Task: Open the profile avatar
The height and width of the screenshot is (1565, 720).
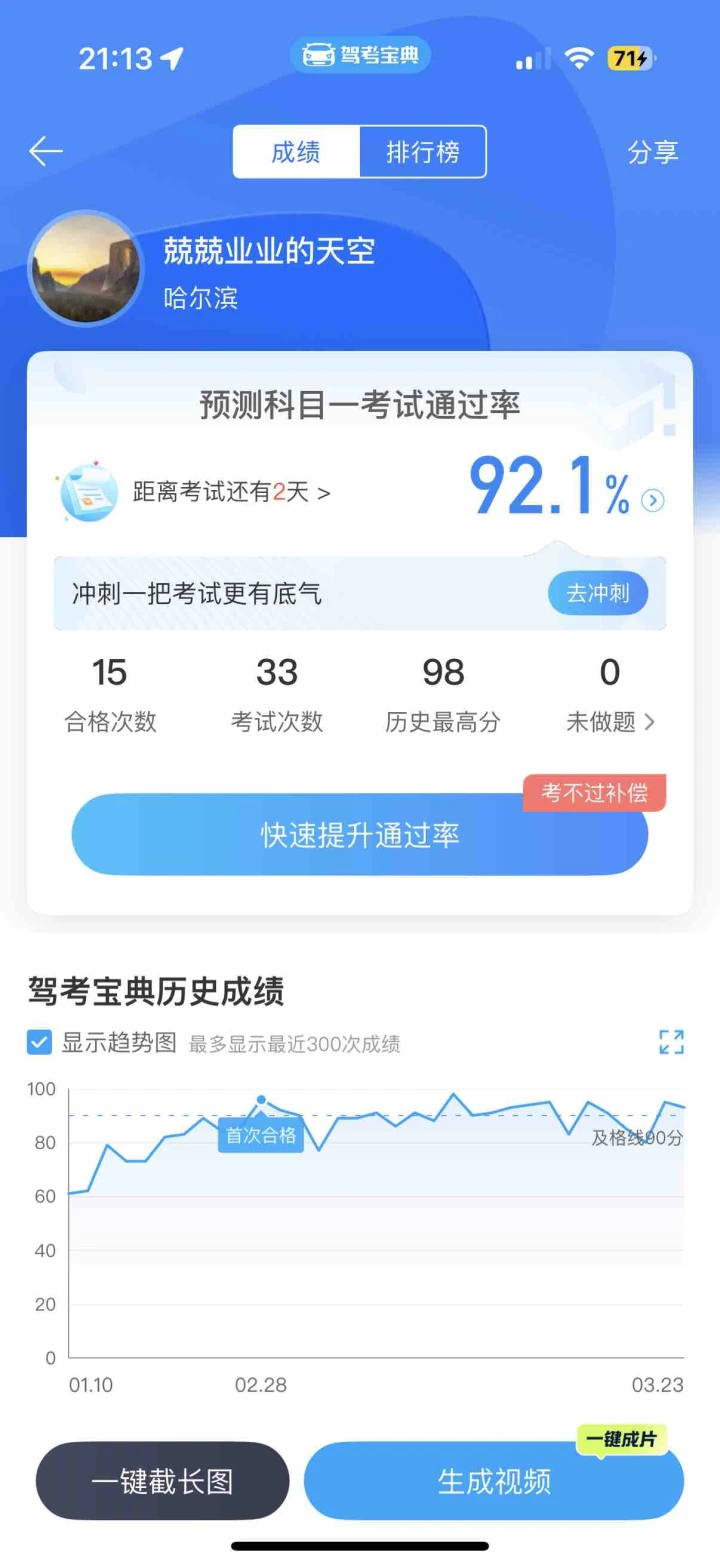Action: 85,268
